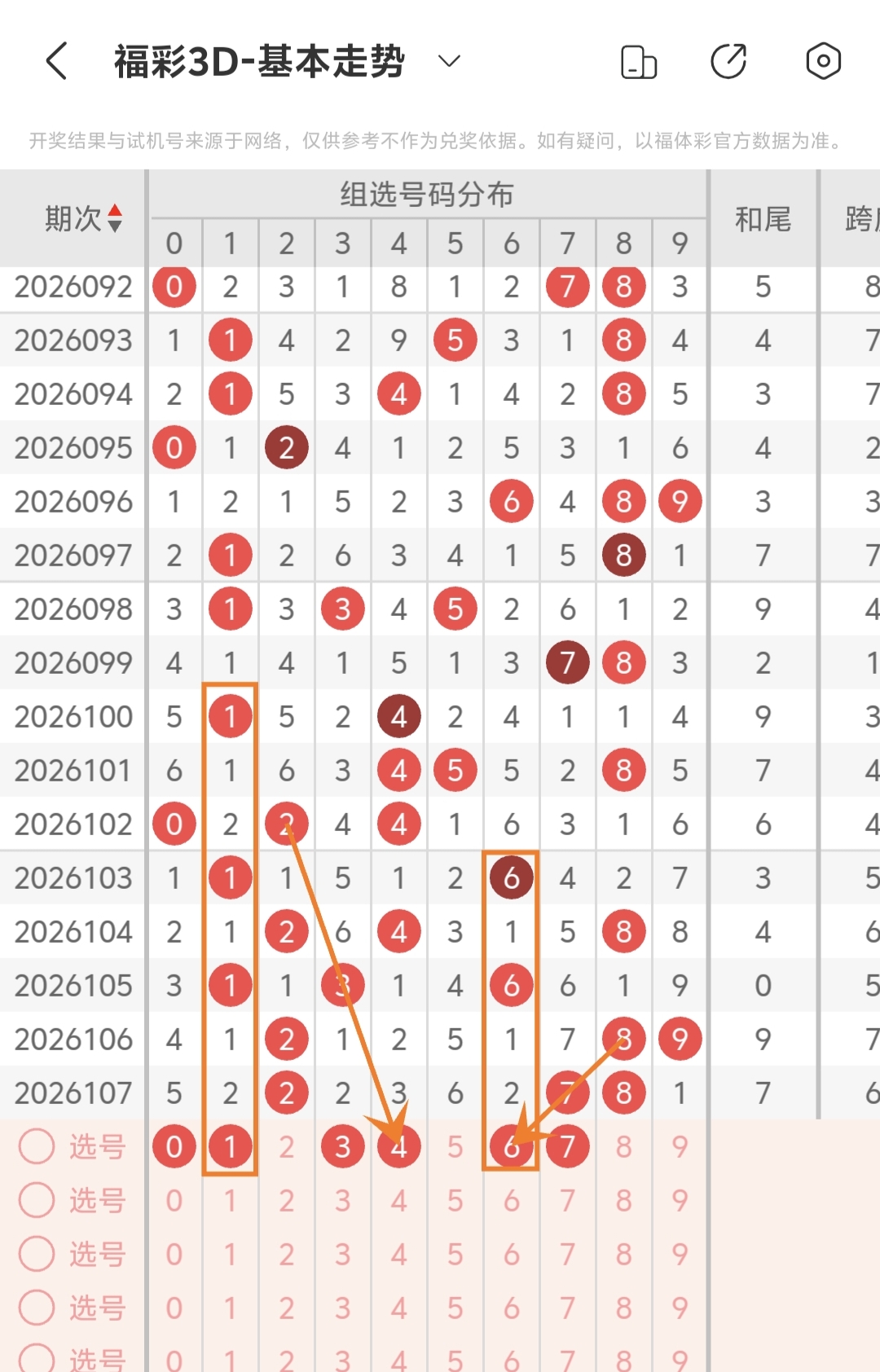This screenshot has height=1372, width=880.
Task: Pick number 5 in first 选号 row
Action: pos(455,1146)
